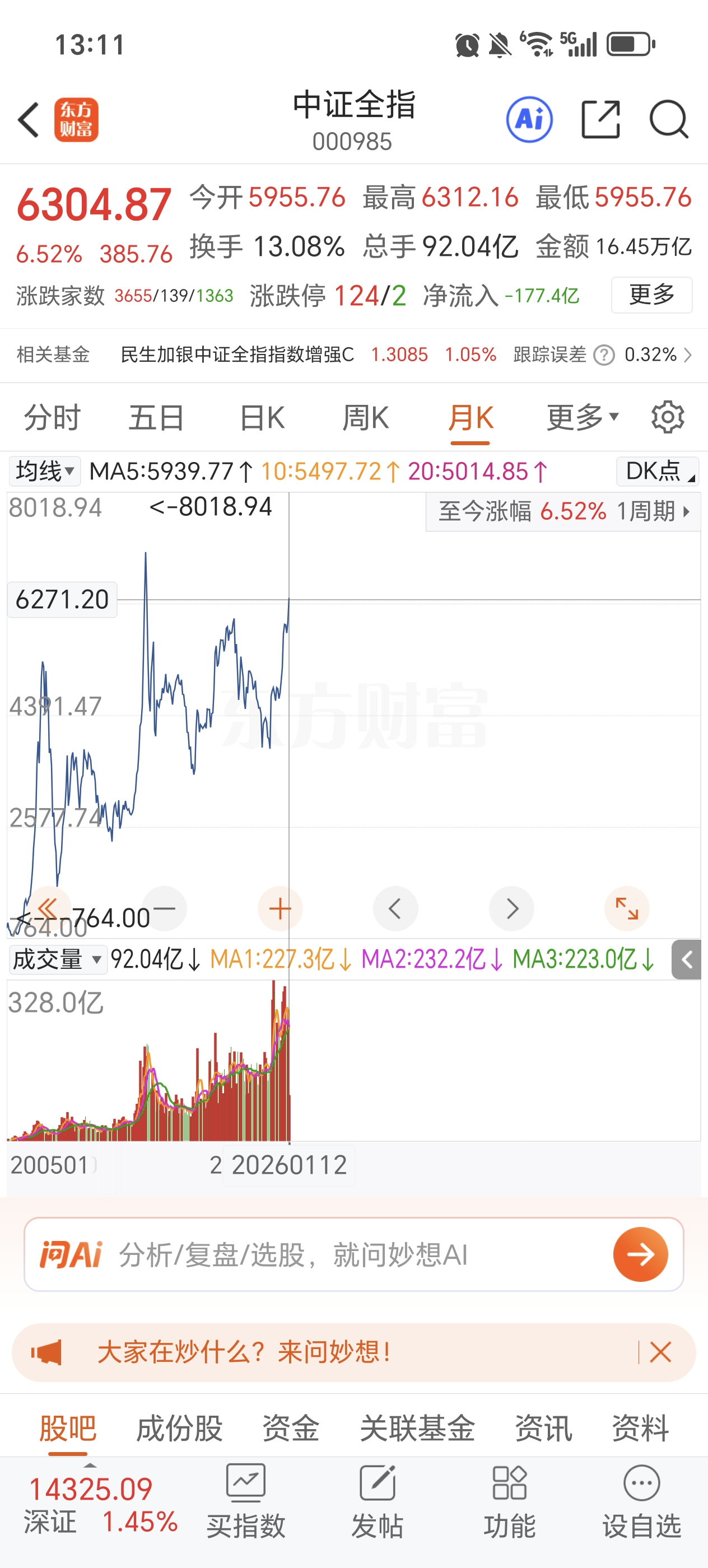Expand the chart to fullscreen
The height and width of the screenshot is (1568, 708).
pos(626,909)
